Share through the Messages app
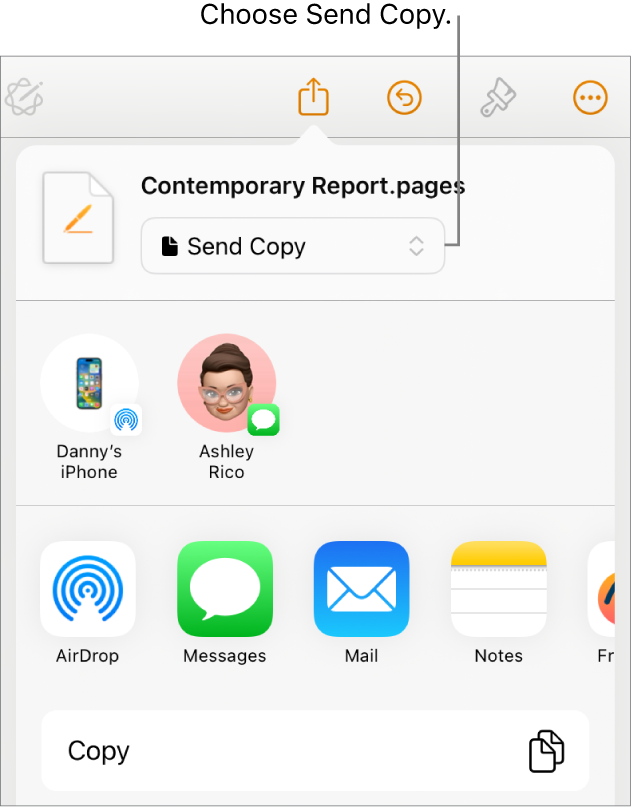 pos(225,589)
